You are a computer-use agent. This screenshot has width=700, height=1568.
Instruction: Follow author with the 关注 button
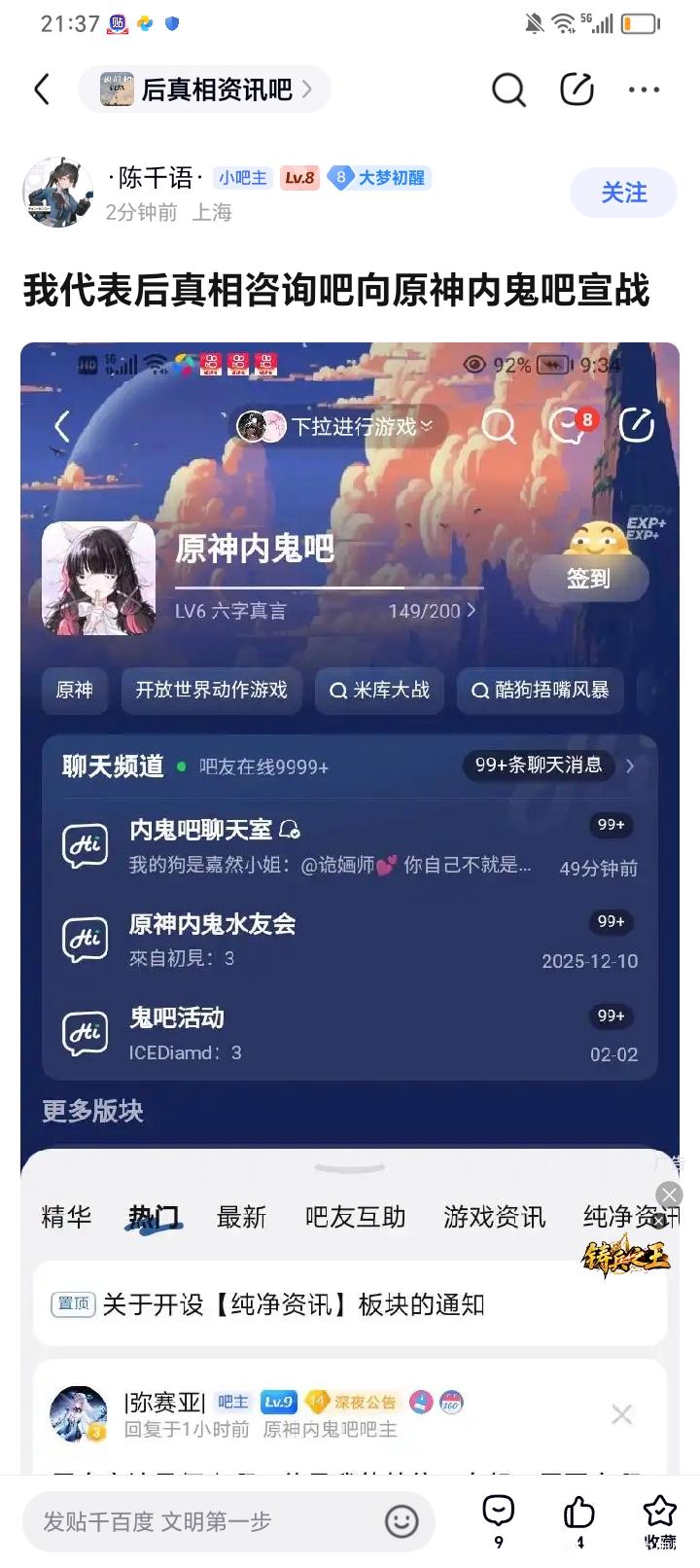click(x=623, y=193)
